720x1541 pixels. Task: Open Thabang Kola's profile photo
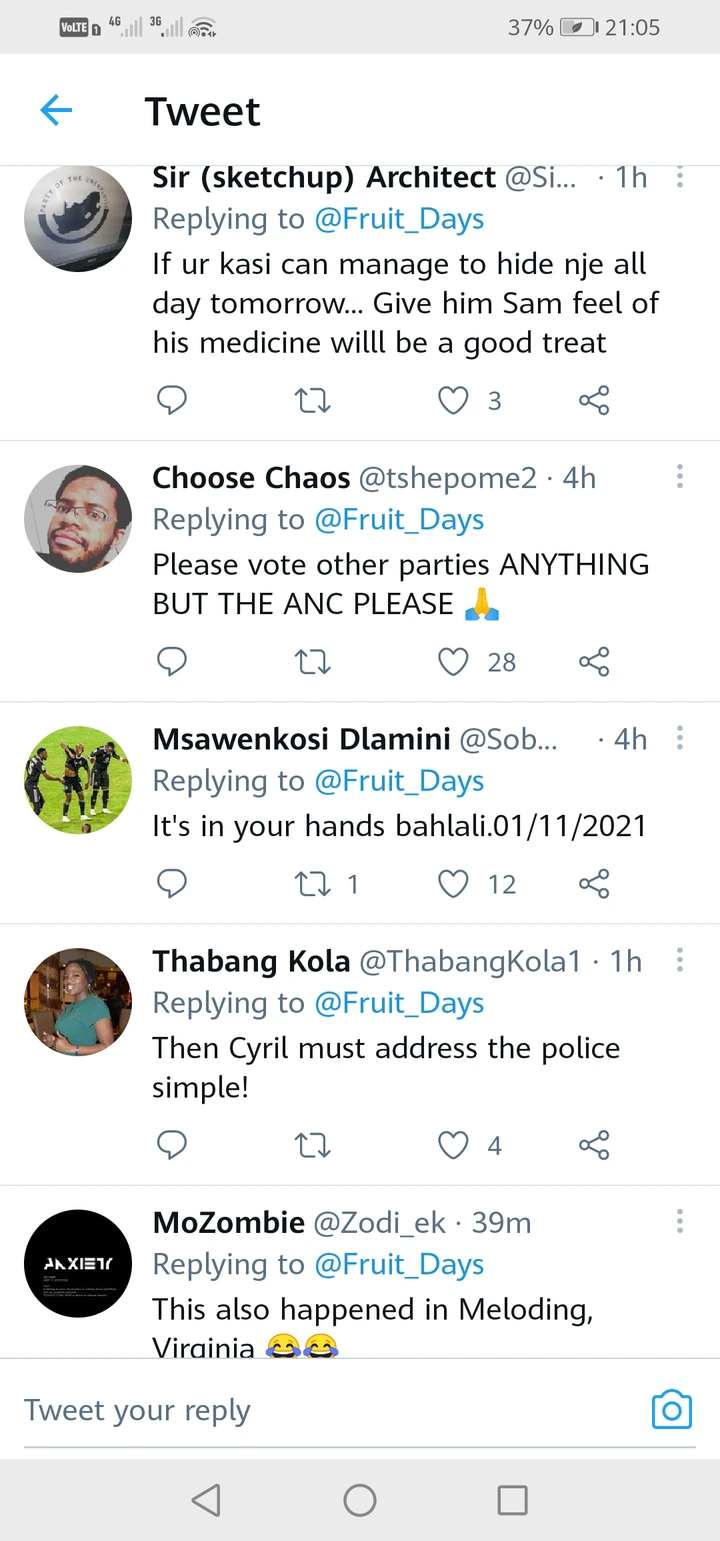click(78, 1002)
